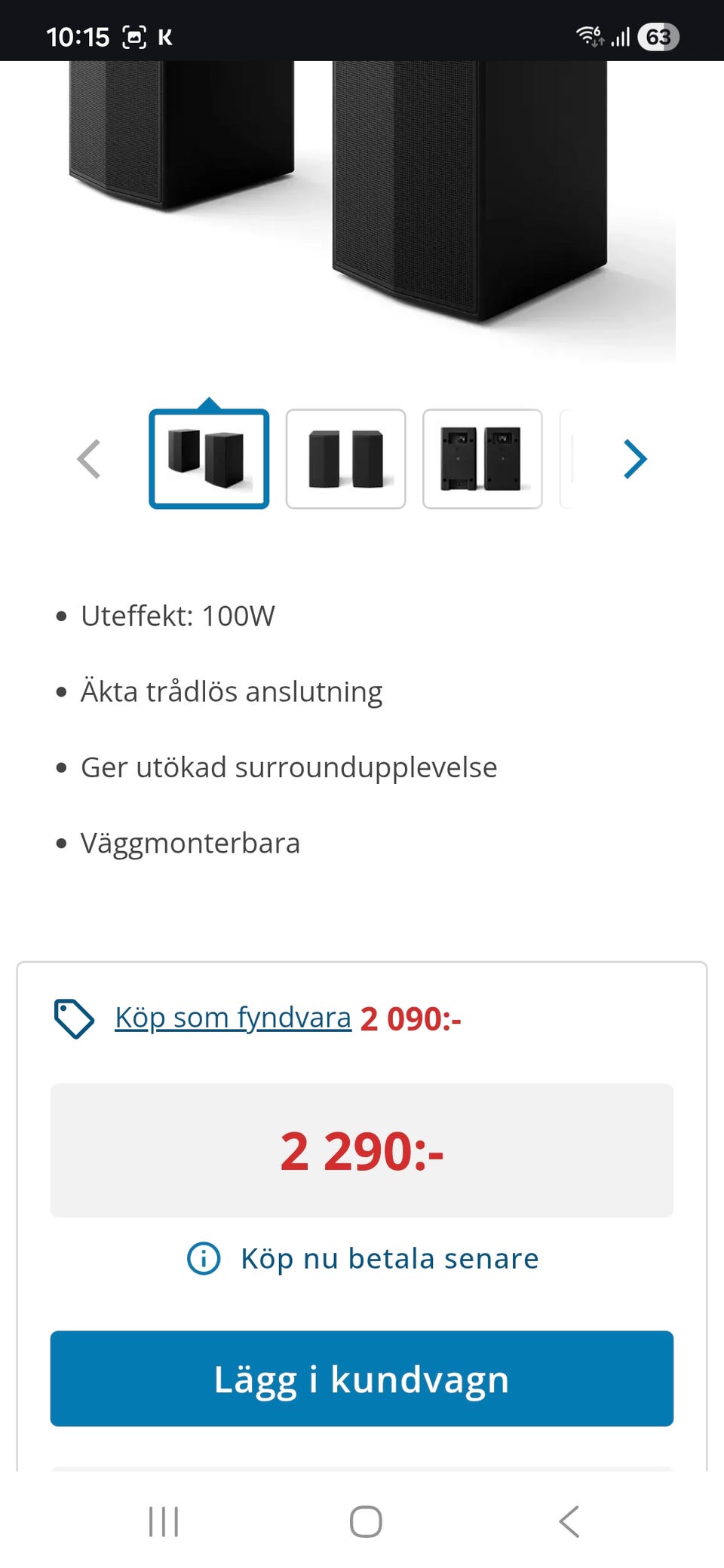Tap the battery percentage indicator showing 63

point(659,35)
